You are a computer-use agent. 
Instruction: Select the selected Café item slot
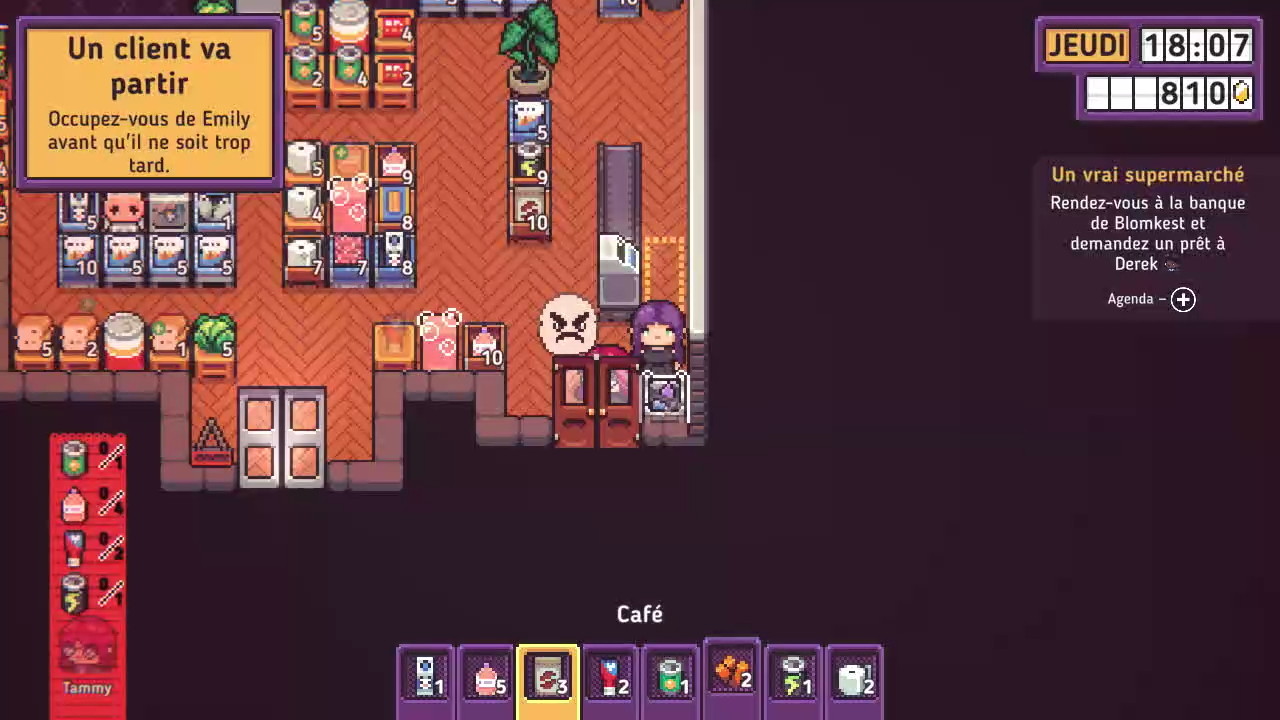548,680
